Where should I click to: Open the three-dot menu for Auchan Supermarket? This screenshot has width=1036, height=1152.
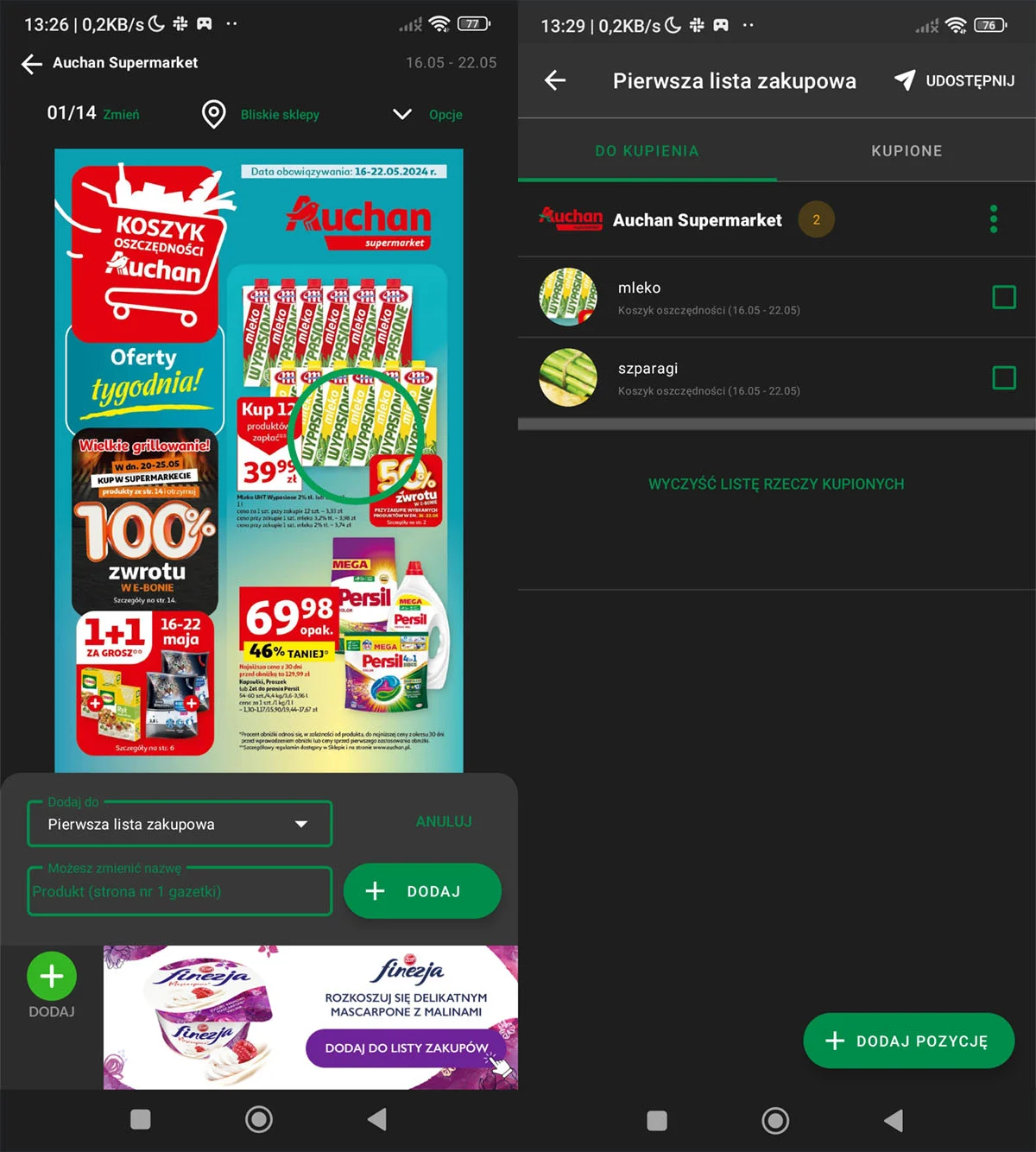click(994, 219)
